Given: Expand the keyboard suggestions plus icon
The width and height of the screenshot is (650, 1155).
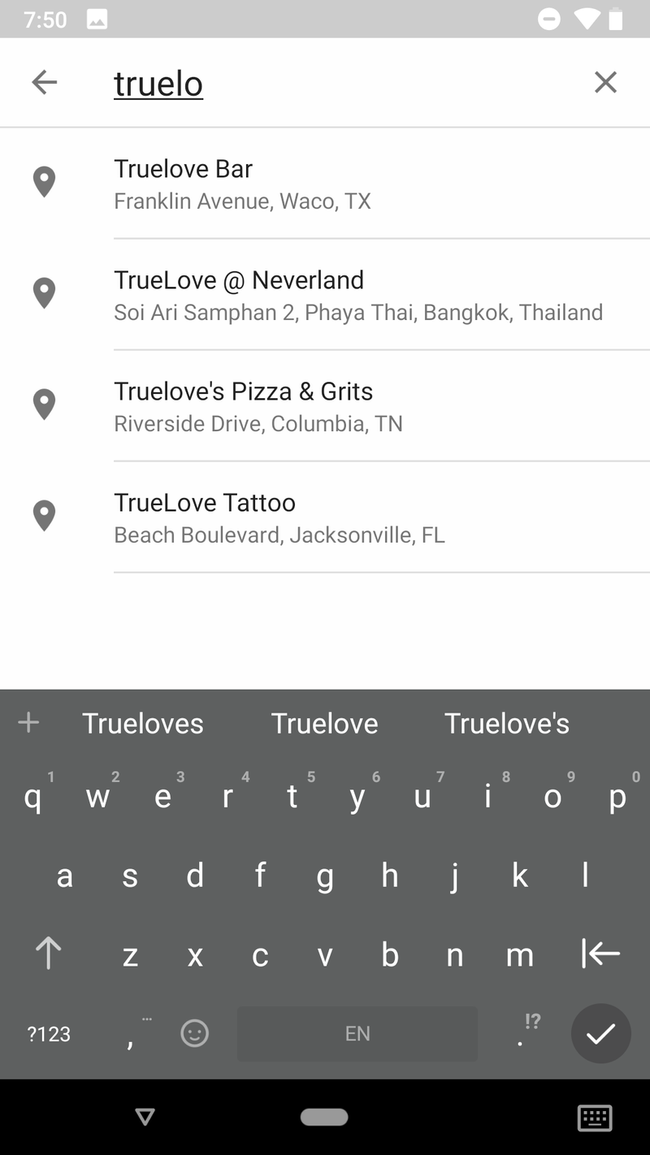Looking at the screenshot, I should pos(29,722).
